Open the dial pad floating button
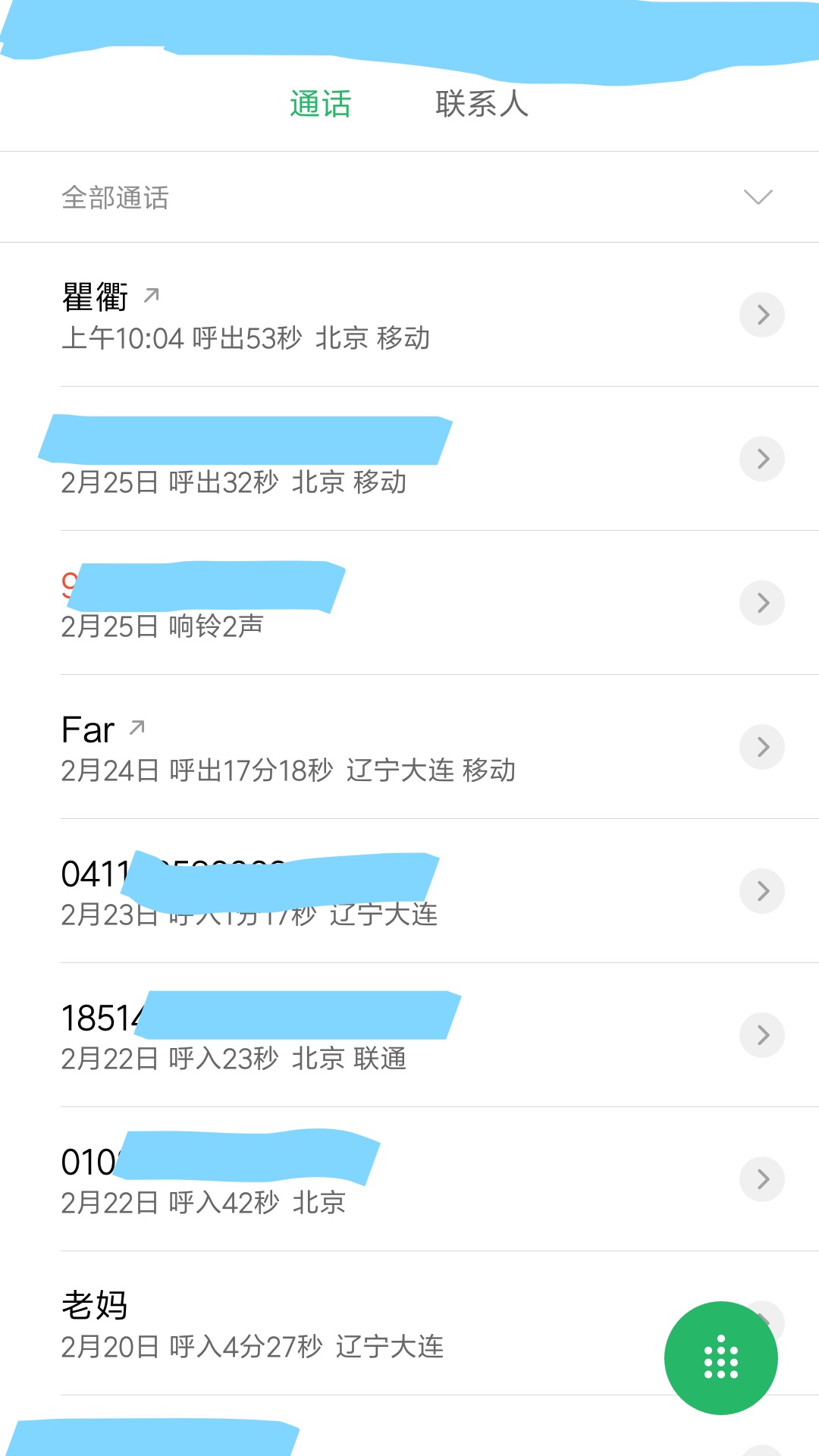The height and width of the screenshot is (1456, 819). (721, 1357)
